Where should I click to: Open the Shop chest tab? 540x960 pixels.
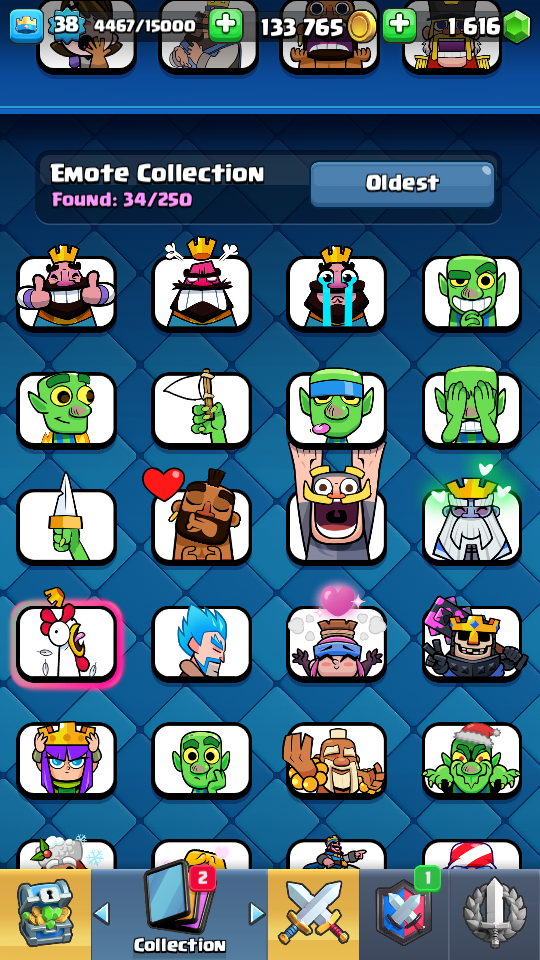pos(45,914)
